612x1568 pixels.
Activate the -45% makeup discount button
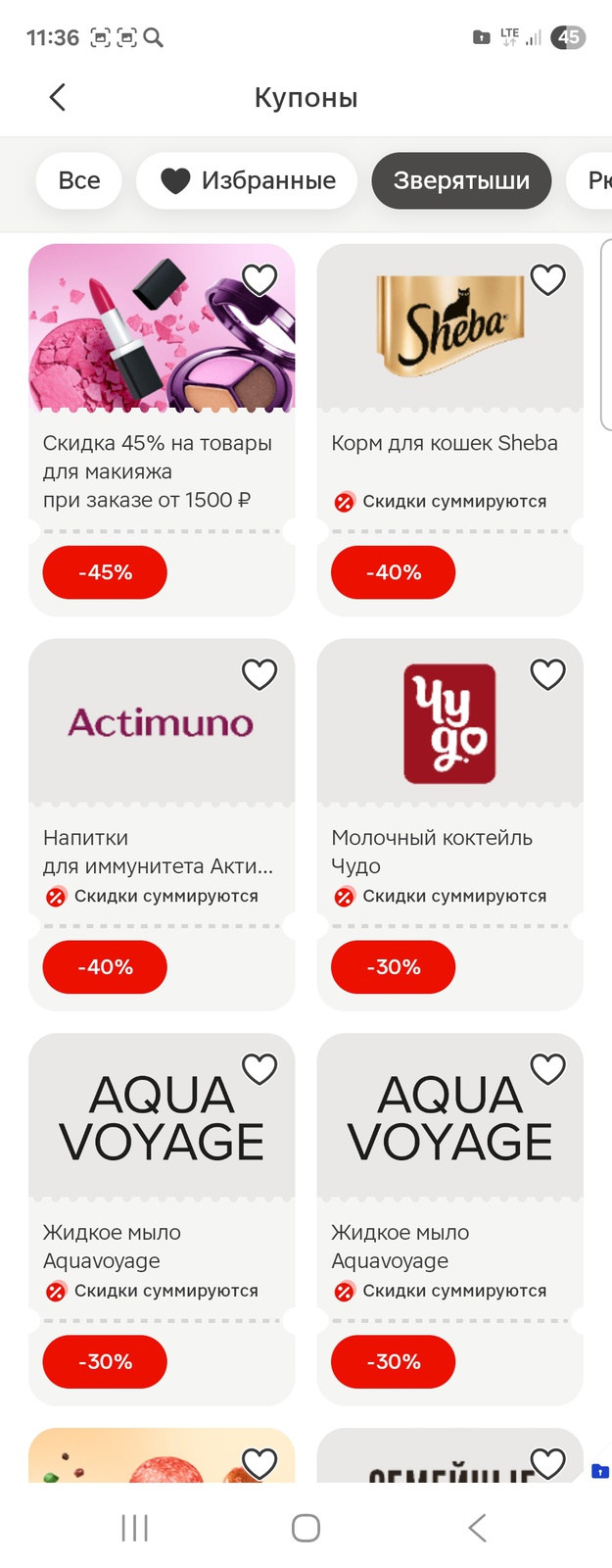point(105,572)
